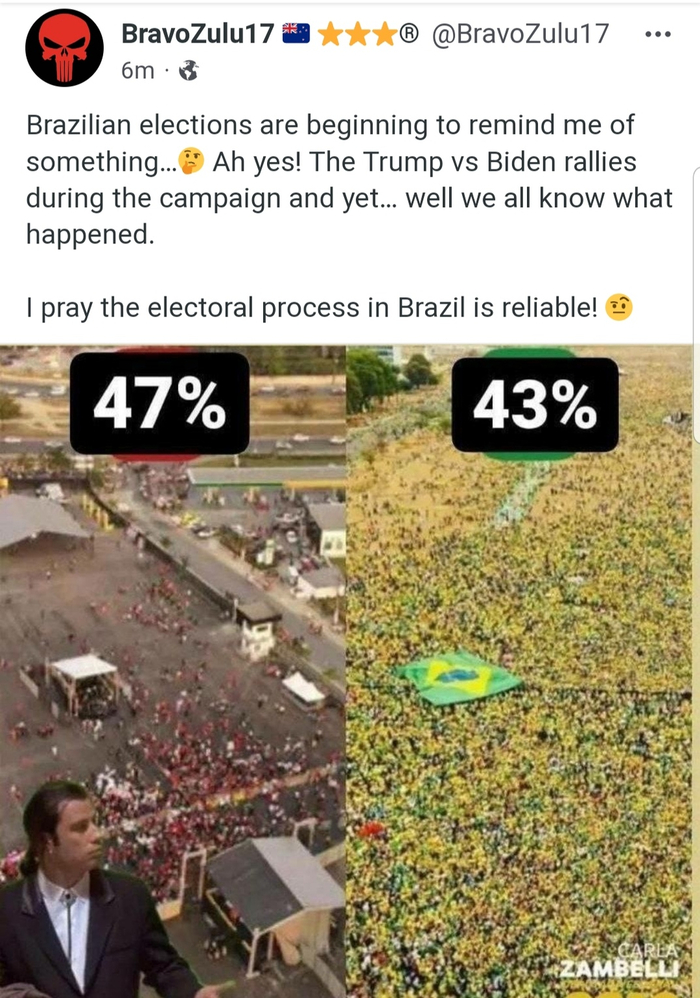Open BravoZulu17's profile picture
700x998 pixels.
click(x=65, y=48)
